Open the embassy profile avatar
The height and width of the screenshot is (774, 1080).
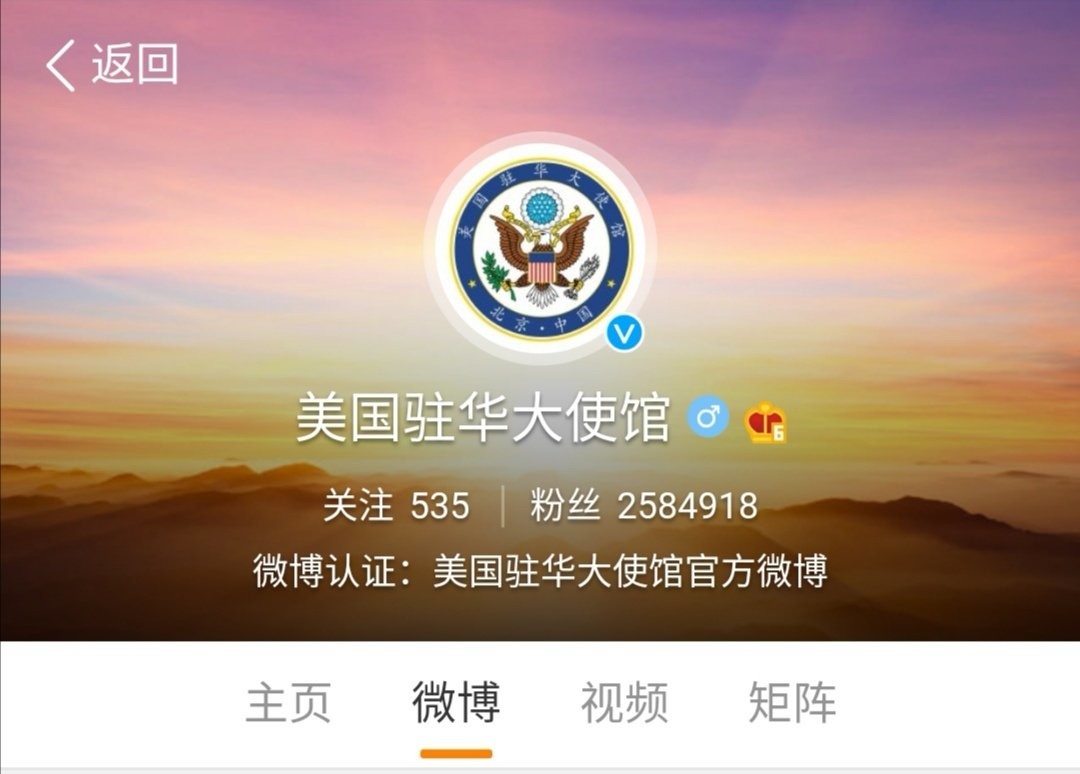point(540,247)
